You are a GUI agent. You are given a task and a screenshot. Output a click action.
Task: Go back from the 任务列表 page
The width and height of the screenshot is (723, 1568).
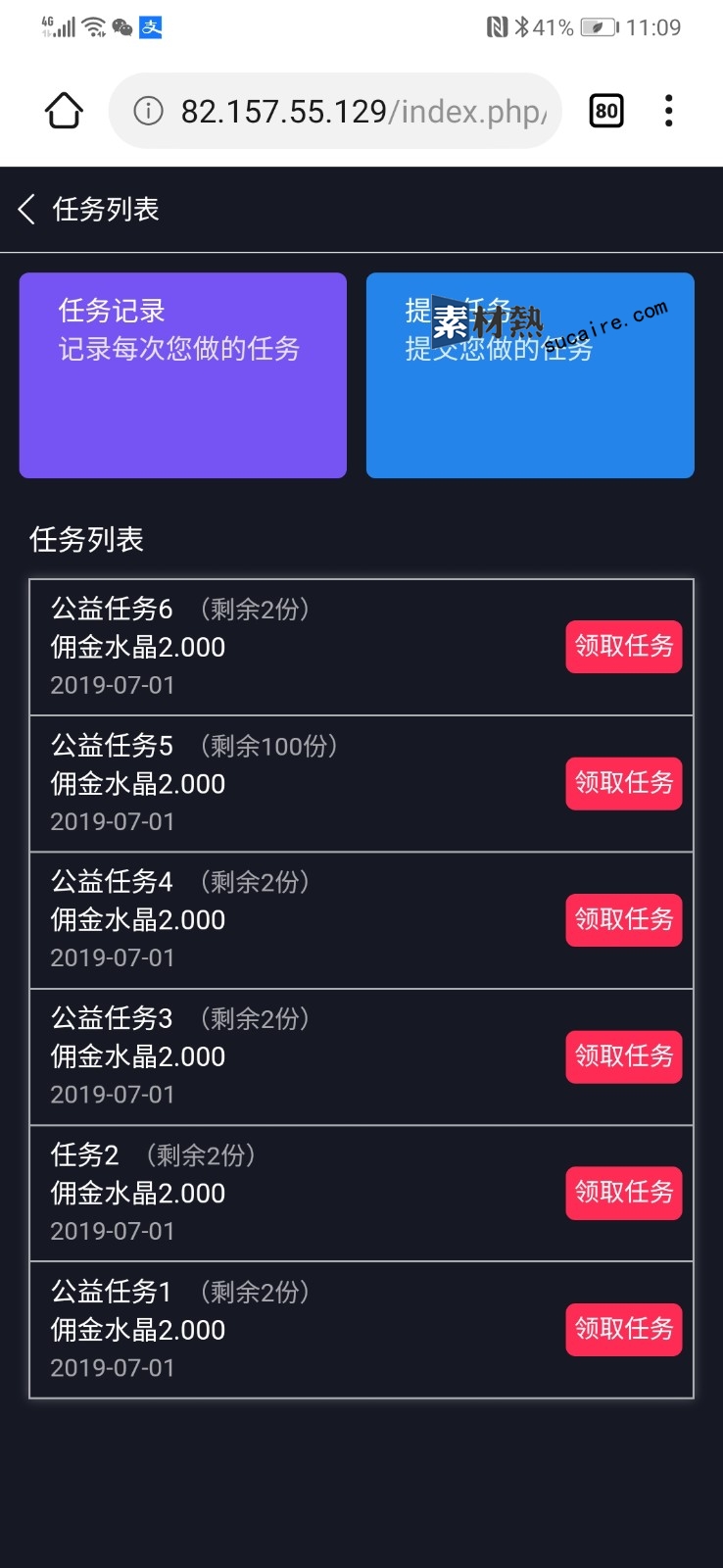(26, 209)
